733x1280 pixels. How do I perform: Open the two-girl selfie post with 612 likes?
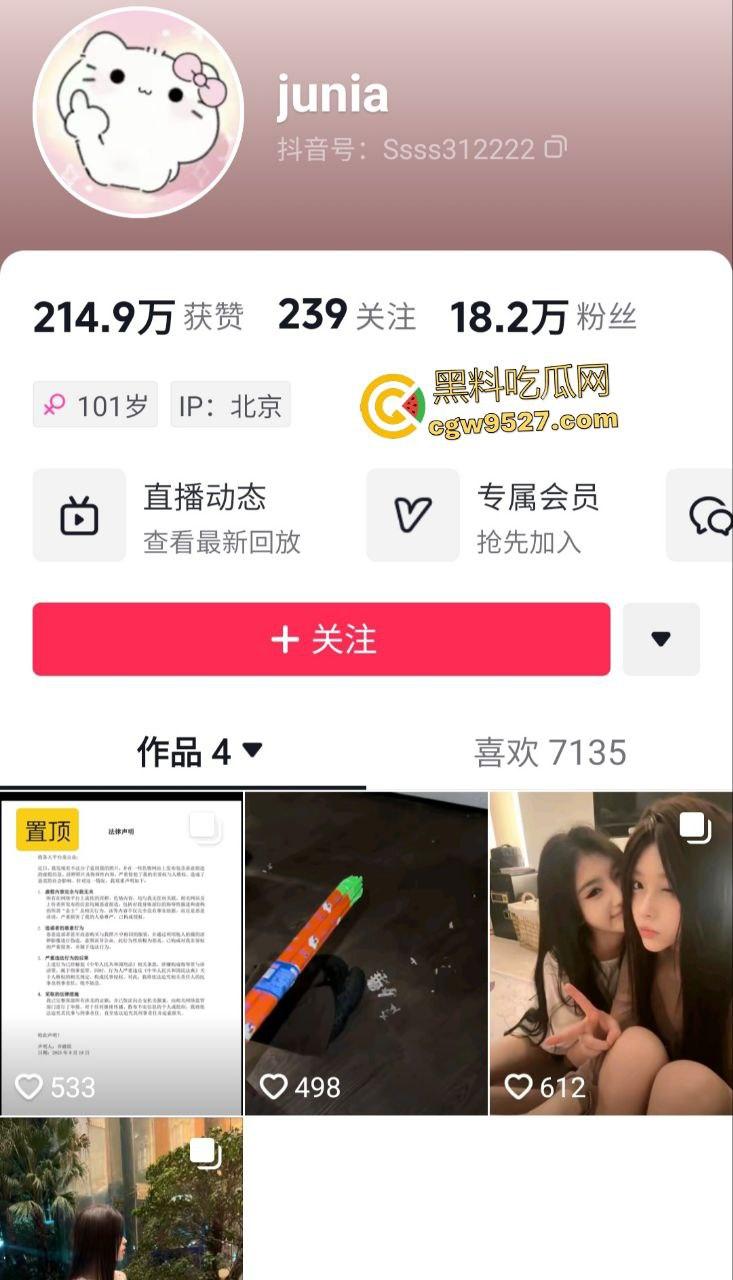pyautogui.click(x=610, y=953)
